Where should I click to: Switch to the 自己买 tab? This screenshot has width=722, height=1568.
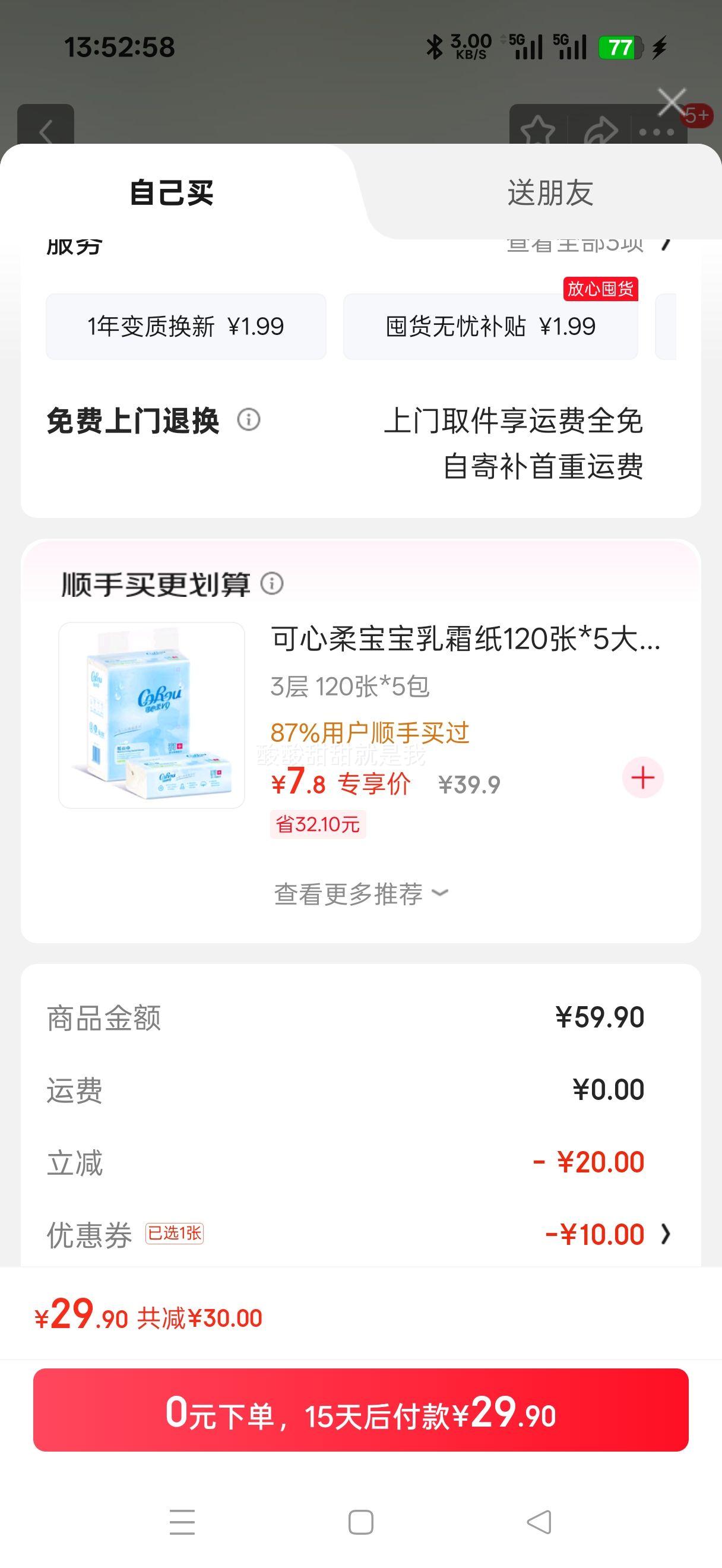tap(172, 192)
